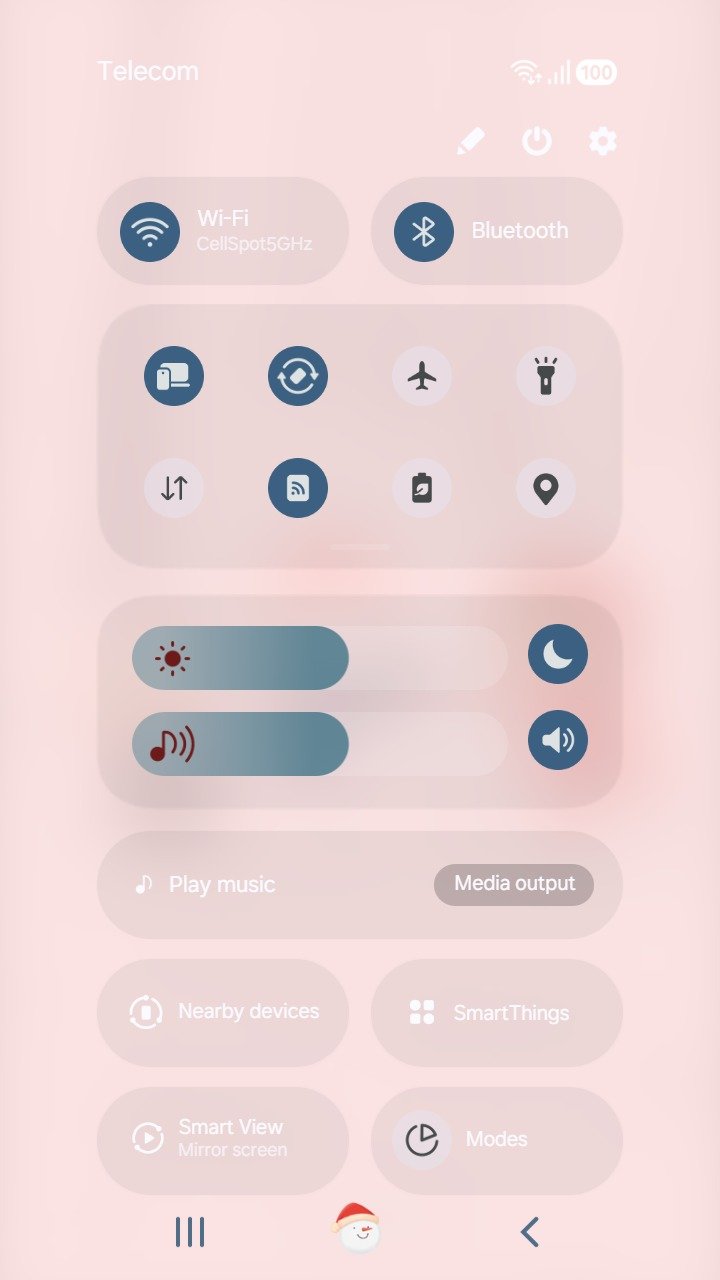The image size is (720, 1280).
Task: Open the power menu icon
Action: pyautogui.click(x=537, y=141)
